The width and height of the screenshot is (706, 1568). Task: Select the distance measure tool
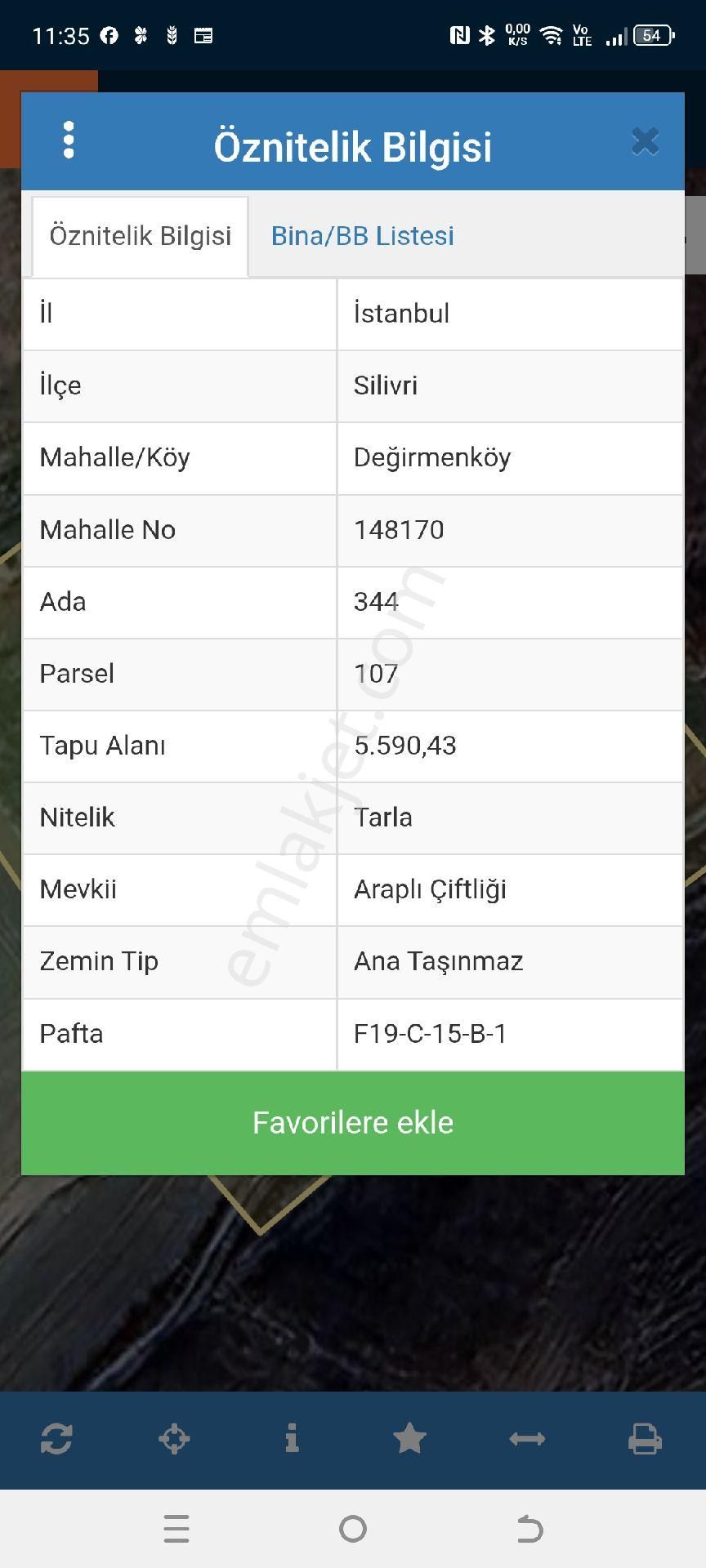click(x=528, y=1440)
